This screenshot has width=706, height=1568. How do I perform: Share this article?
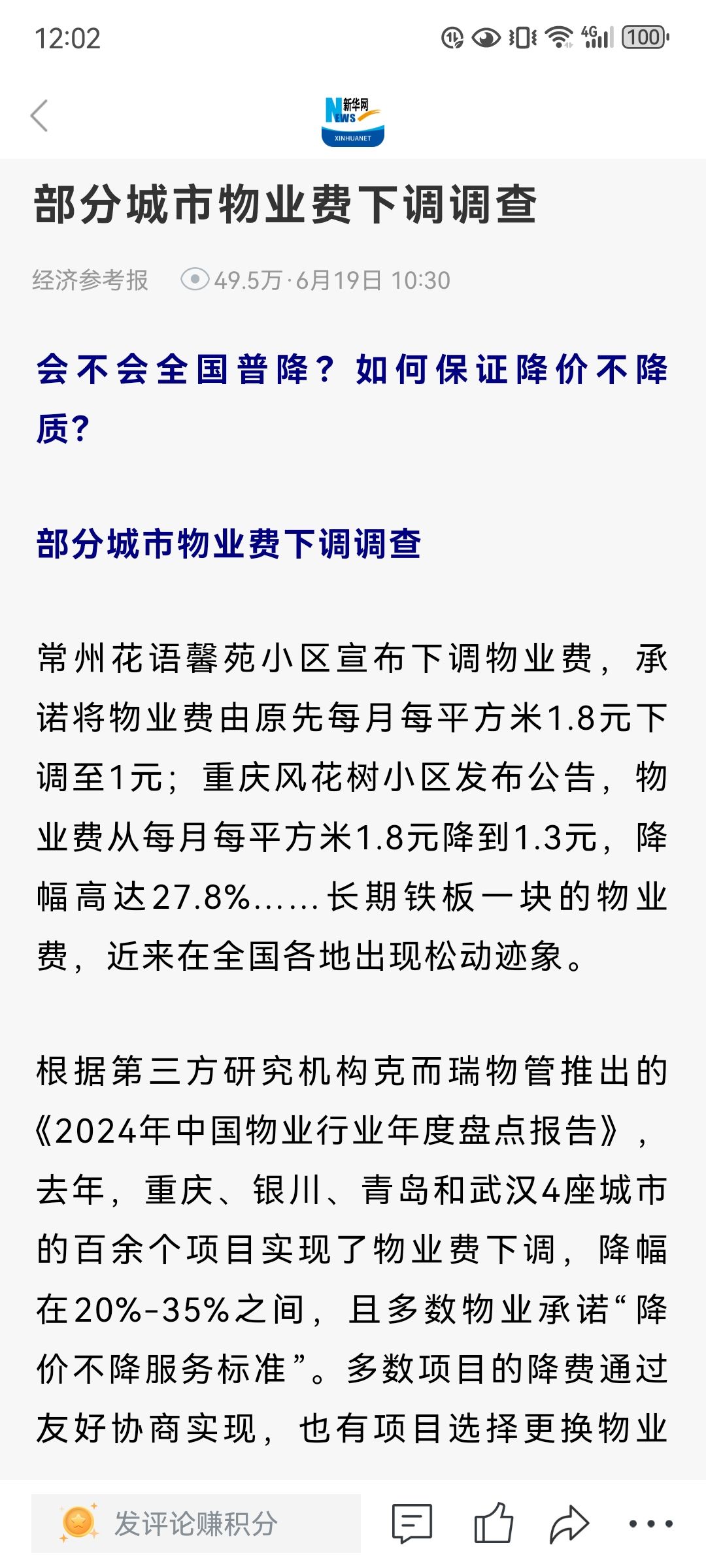569,1524
